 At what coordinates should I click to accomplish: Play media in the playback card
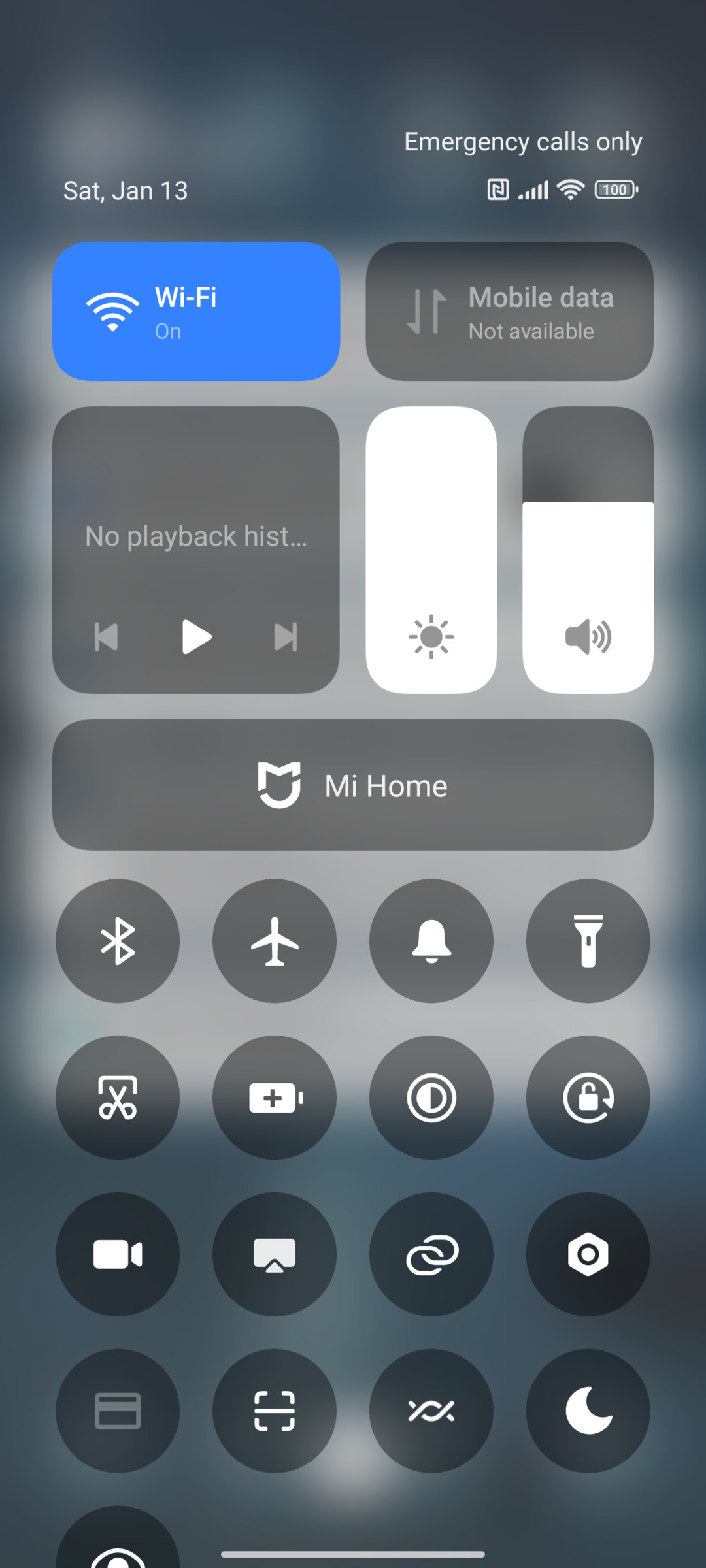click(x=196, y=636)
